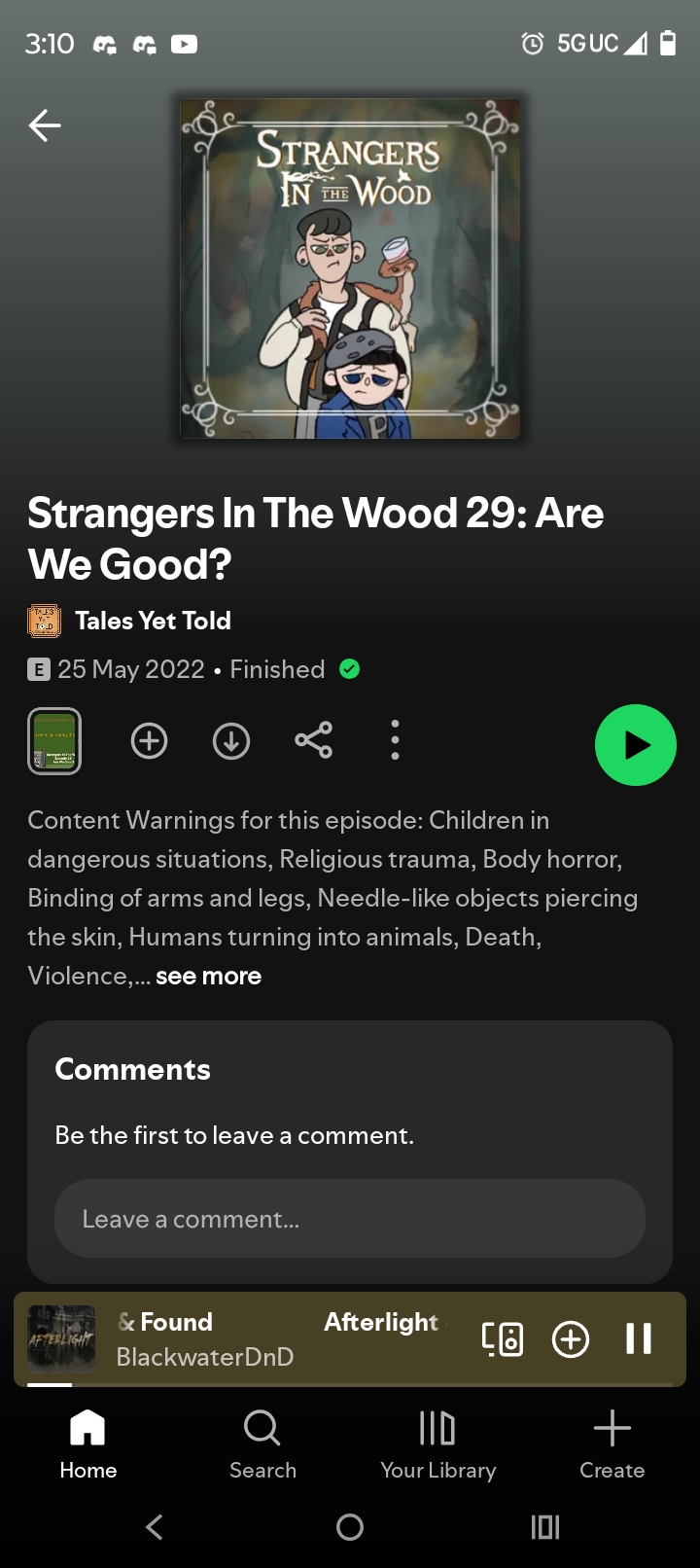Switch to the Search tab
This screenshot has height=1568, width=700.
click(x=262, y=1443)
